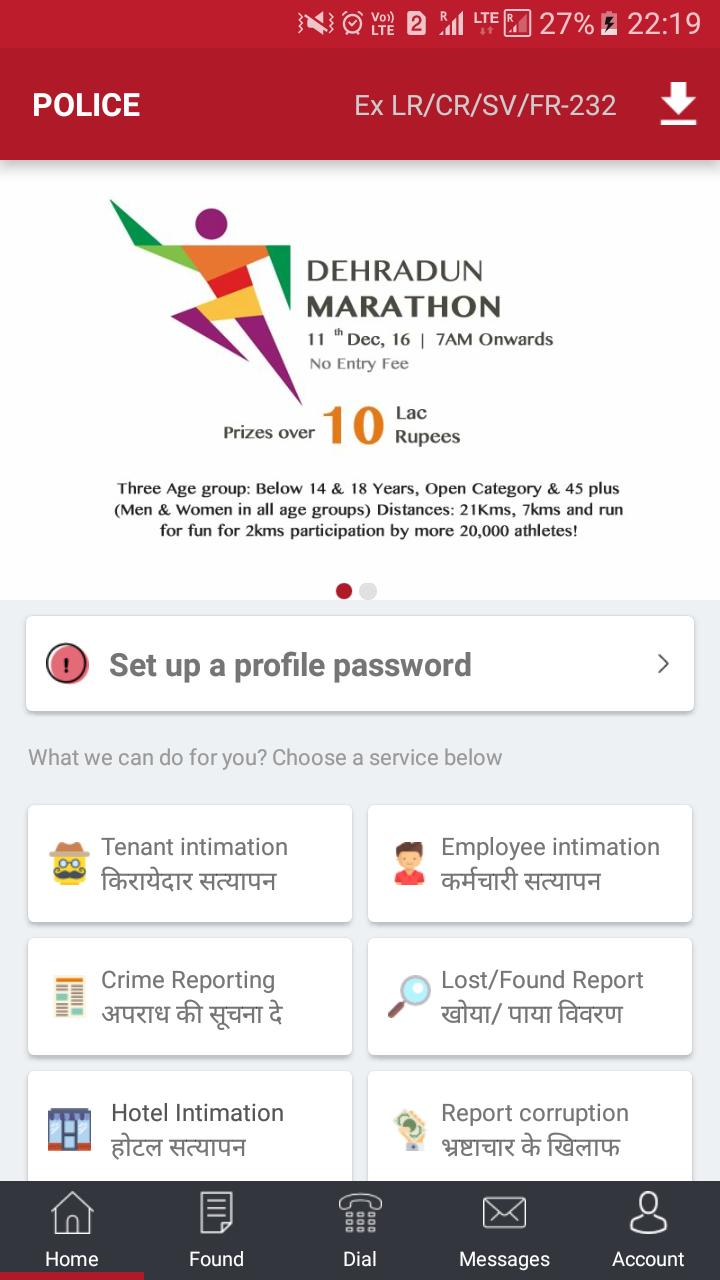Switch to the Found tab
Screen dimensions: 720x1280
(x=216, y=1230)
